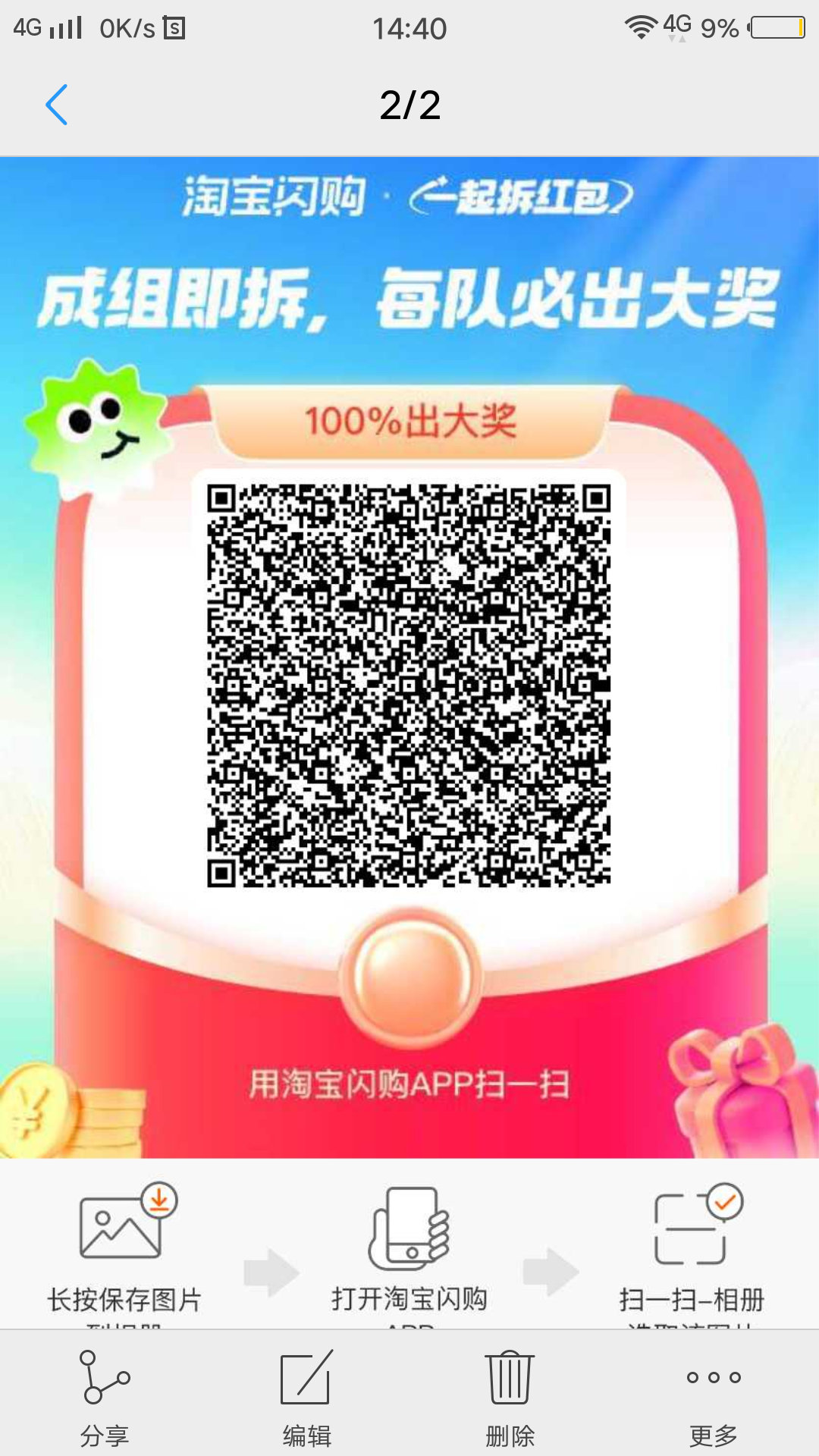Go back from the image viewer
This screenshot has height=1456, width=819.
tap(57, 105)
